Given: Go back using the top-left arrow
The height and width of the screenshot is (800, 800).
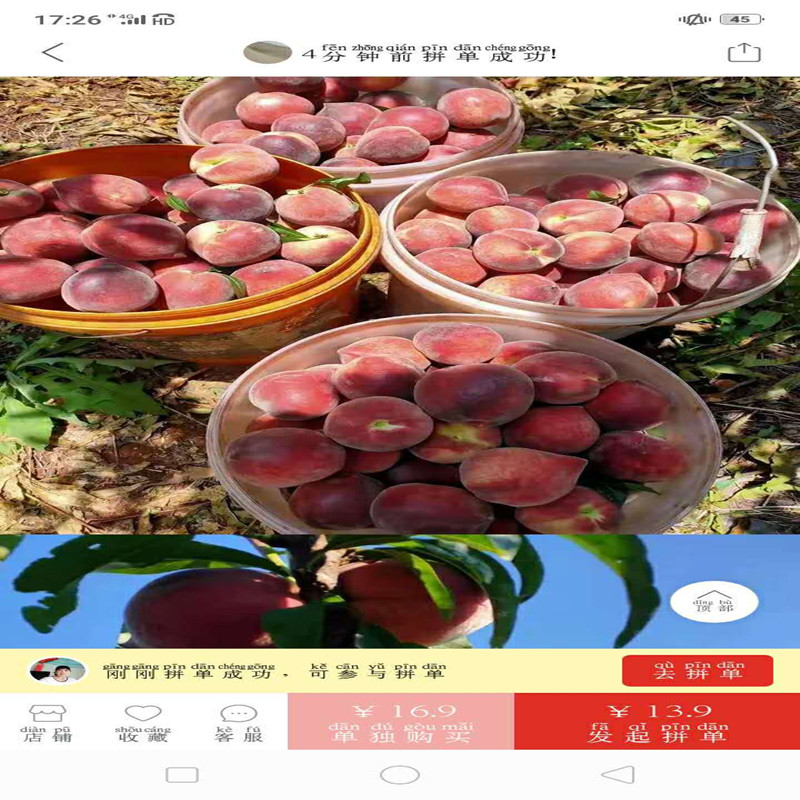Looking at the screenshot, I should [53, 52].
